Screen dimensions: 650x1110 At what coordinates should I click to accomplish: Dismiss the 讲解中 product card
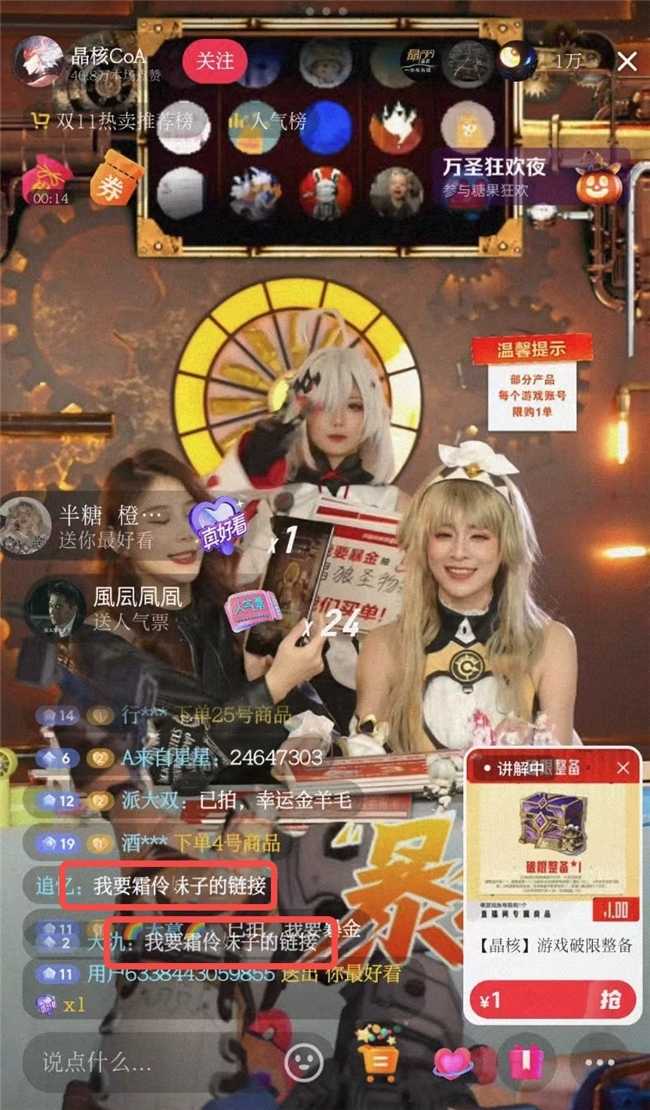pos(624,768)
